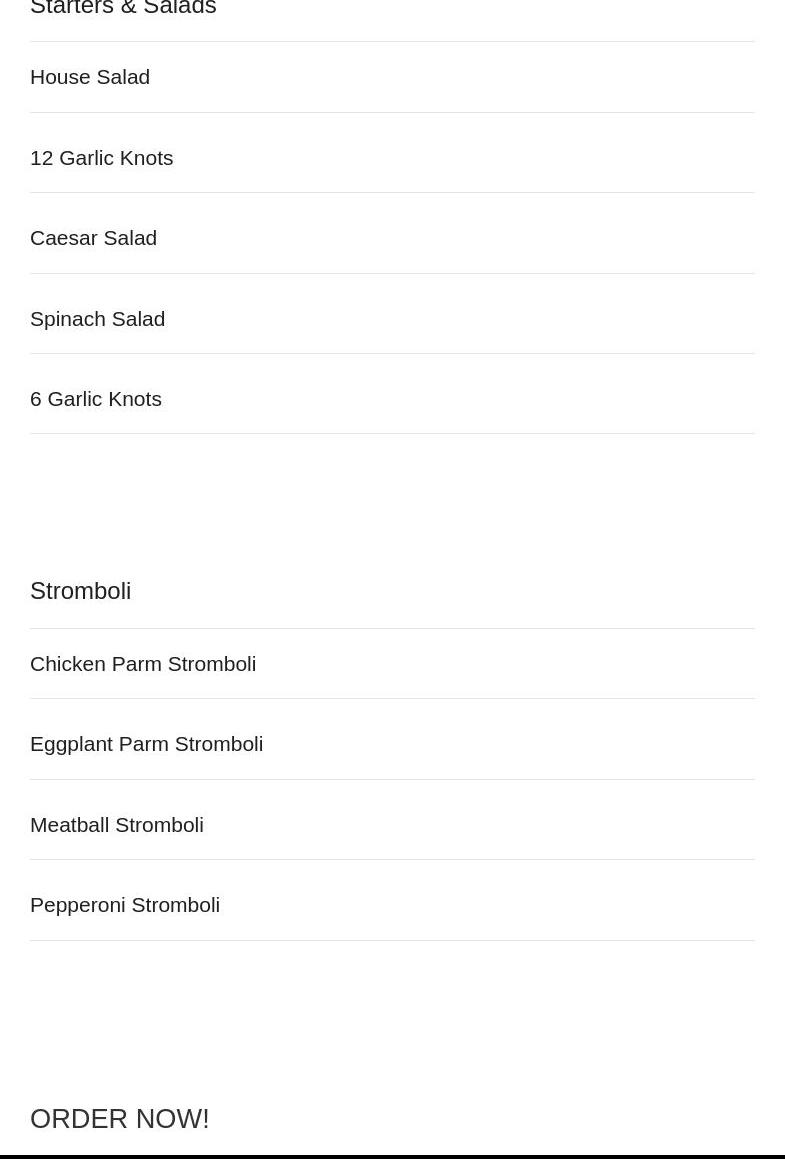Viewport: 785px width, 1159px height.
Task: Open Eggplant Parm Stromboli
Action: pos(146,744)
